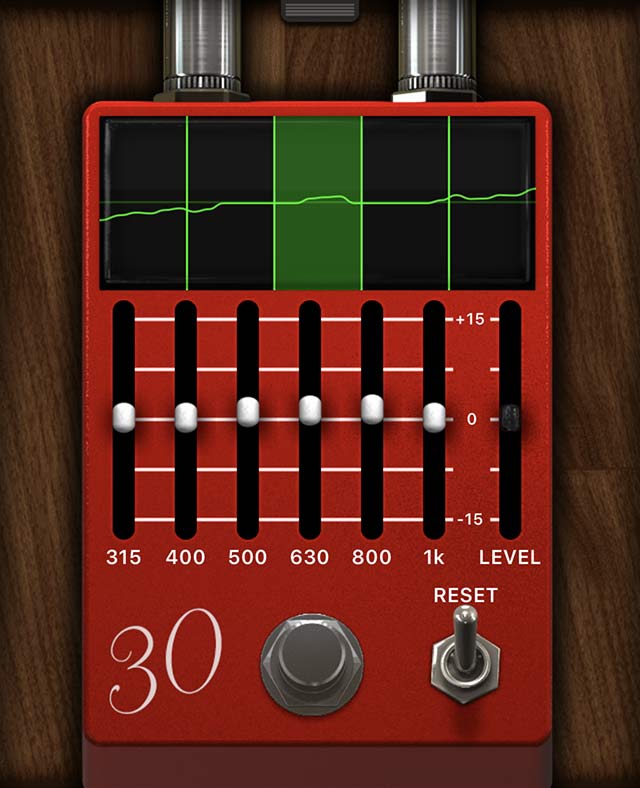640x788 pixels.
Task: Stomp the pedal footswitch to toggle bypass
Action: click(312, 664)
